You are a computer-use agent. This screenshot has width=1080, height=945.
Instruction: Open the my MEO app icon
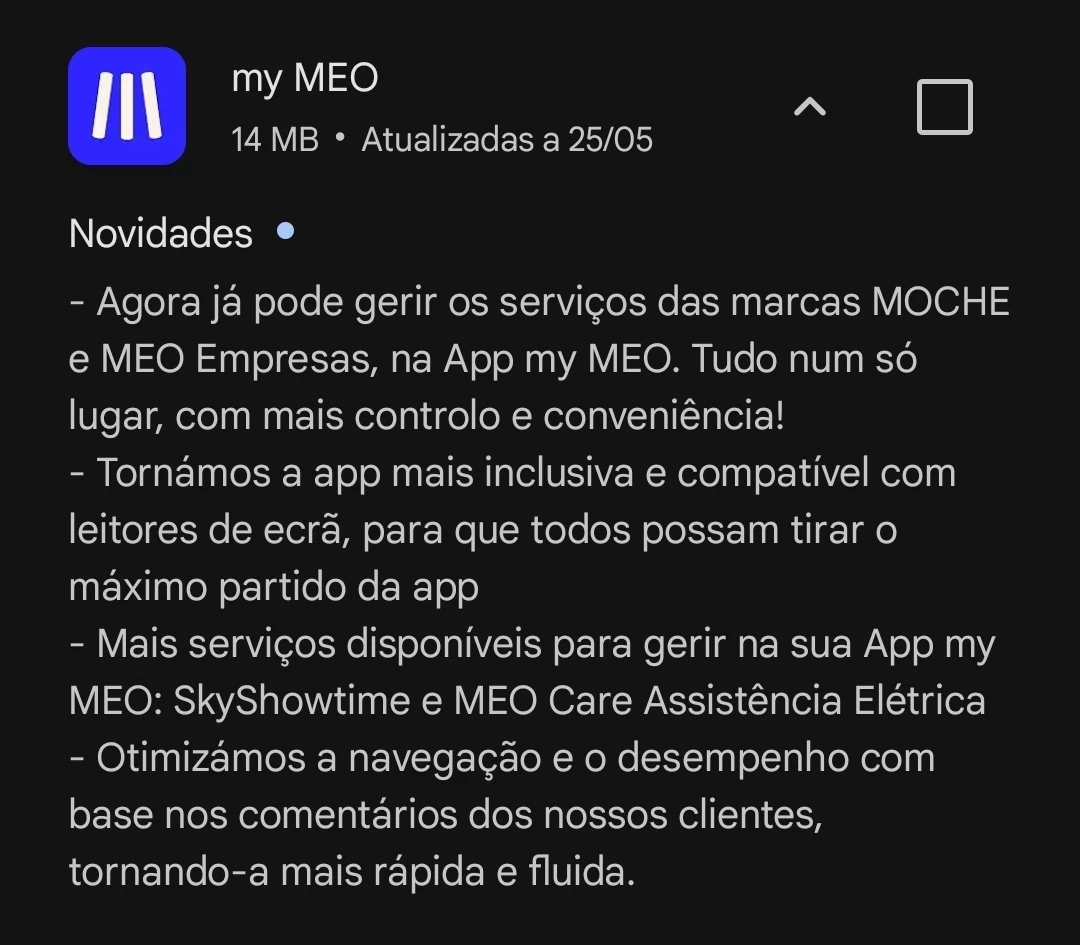click(x=127, y=106)
